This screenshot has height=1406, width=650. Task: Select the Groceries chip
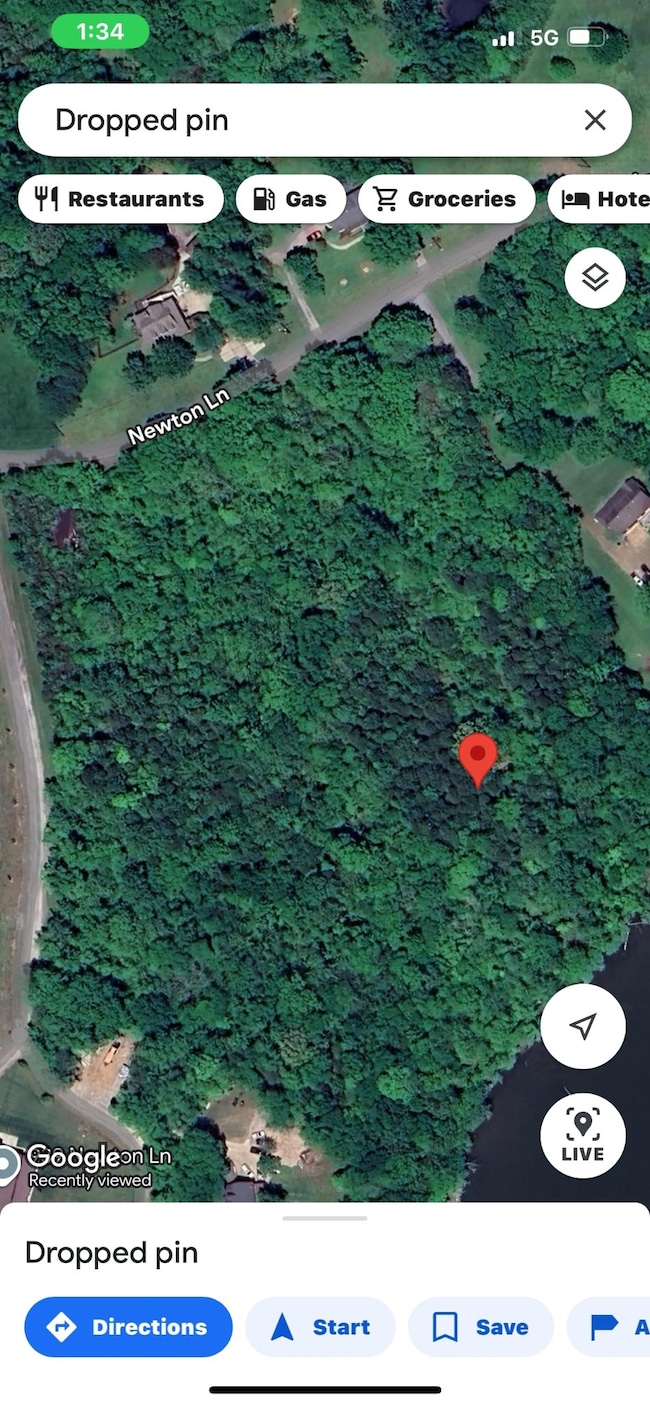445,199
